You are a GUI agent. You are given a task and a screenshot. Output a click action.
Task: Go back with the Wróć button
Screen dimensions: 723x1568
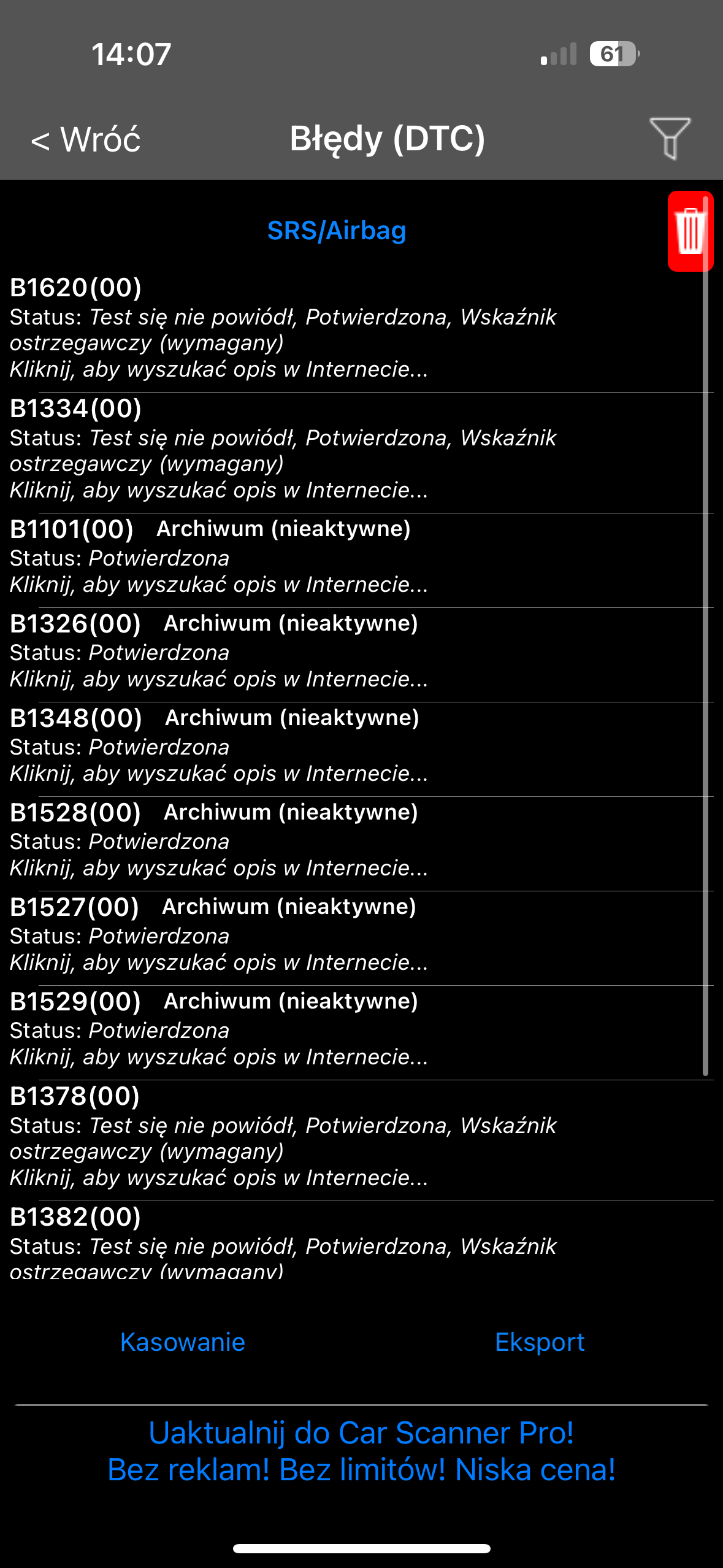coord(86,139)
